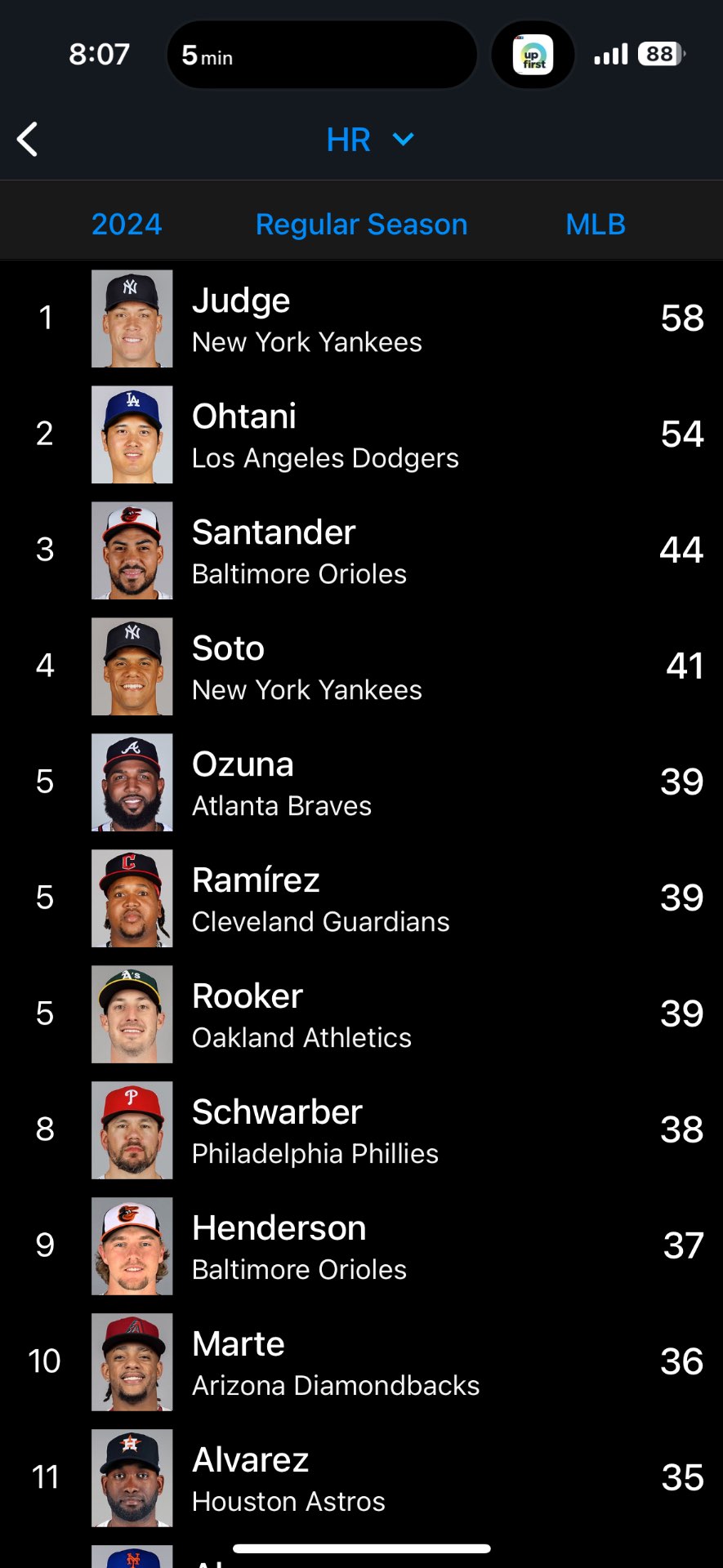This screenshot has width=723, height=1568.
Task: Open Soto's player profile
Action: point(361,666)
